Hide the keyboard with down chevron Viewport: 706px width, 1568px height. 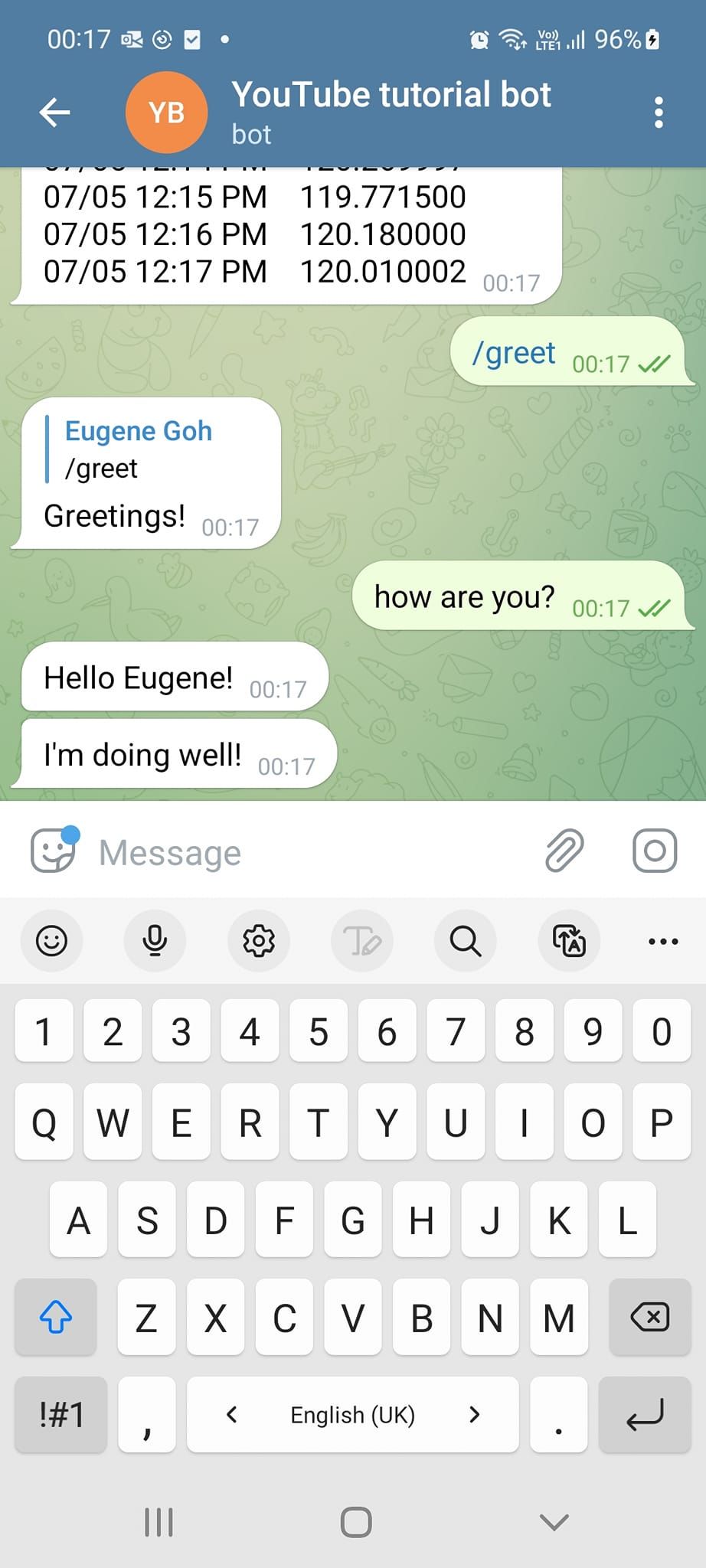click(554, 1521)
